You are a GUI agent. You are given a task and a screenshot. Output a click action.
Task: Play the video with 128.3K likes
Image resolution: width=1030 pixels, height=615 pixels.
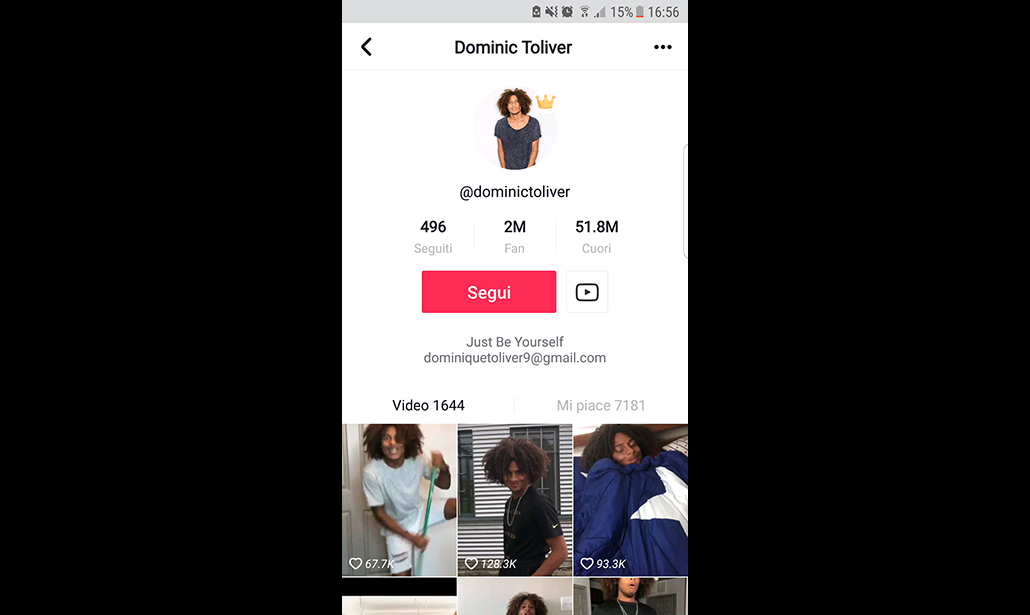click(515, 500)
